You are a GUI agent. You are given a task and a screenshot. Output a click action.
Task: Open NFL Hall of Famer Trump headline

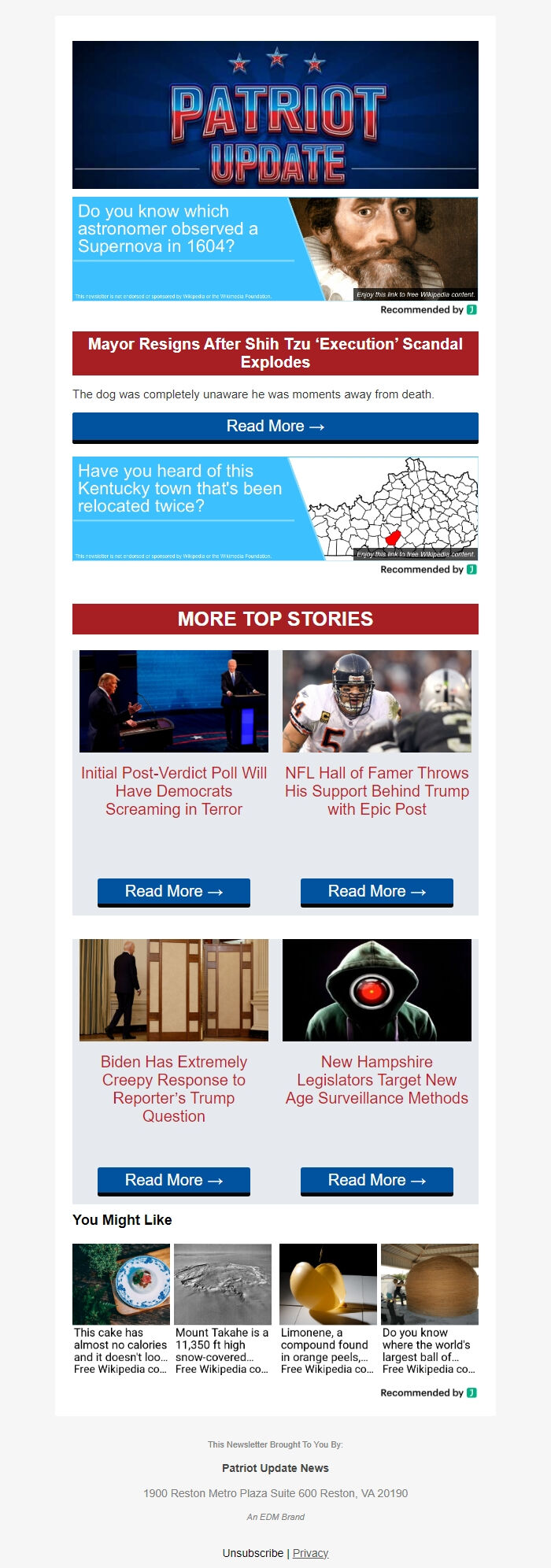tap(377, 791)
